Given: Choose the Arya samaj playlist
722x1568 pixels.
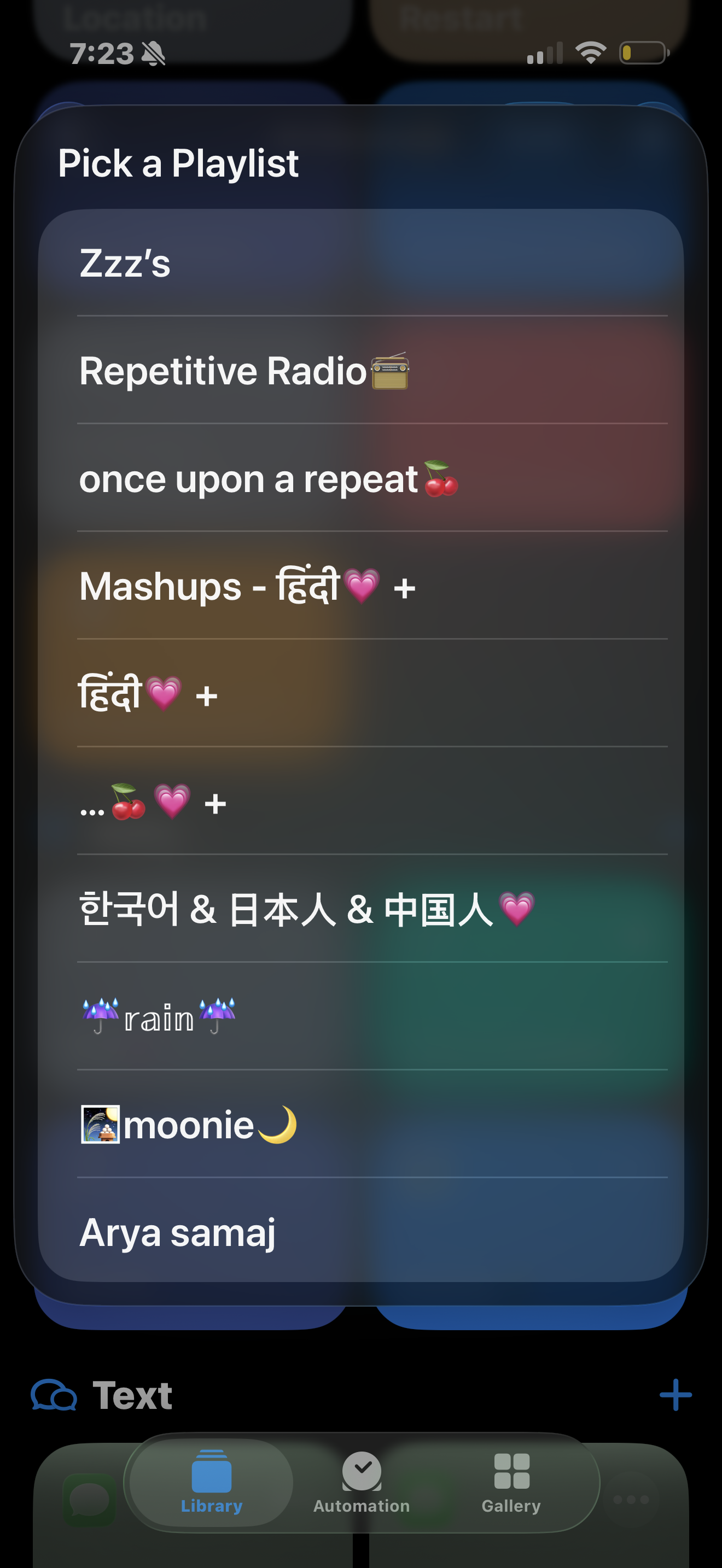Looking at the screenshot, I should (360, 1233).
